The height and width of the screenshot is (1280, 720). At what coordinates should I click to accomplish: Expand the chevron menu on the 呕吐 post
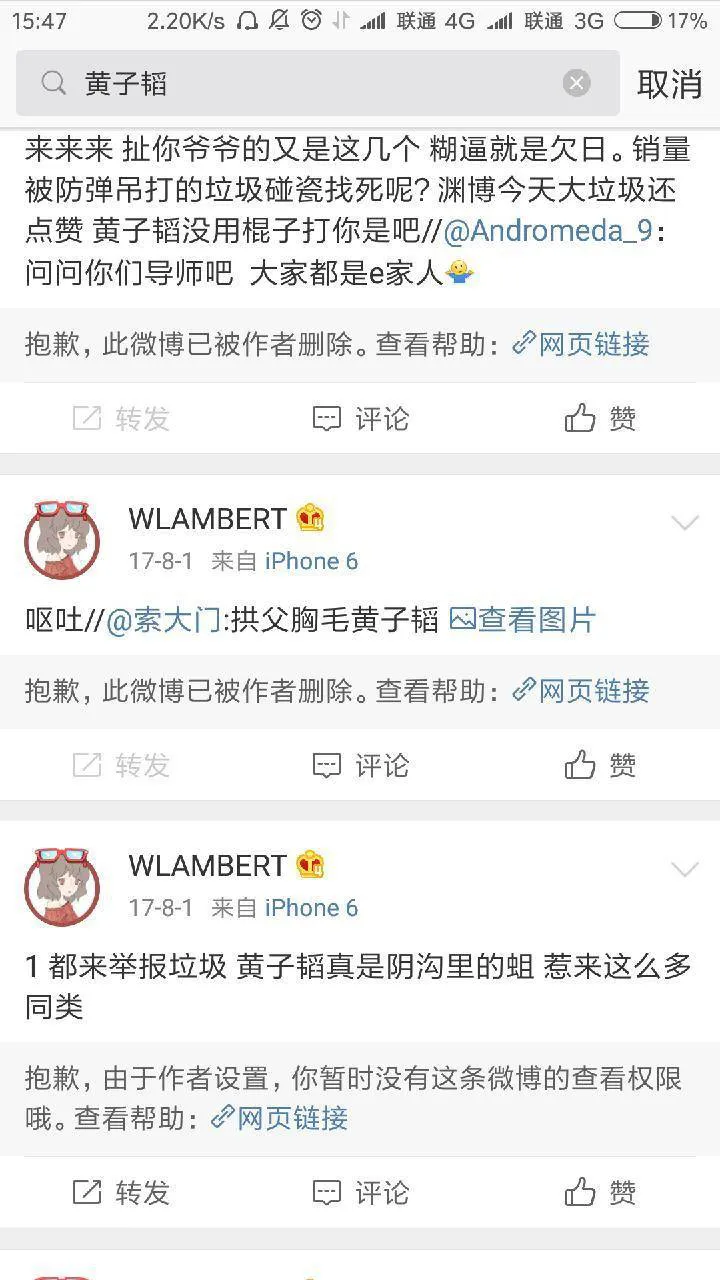click(x=684, y=523)
